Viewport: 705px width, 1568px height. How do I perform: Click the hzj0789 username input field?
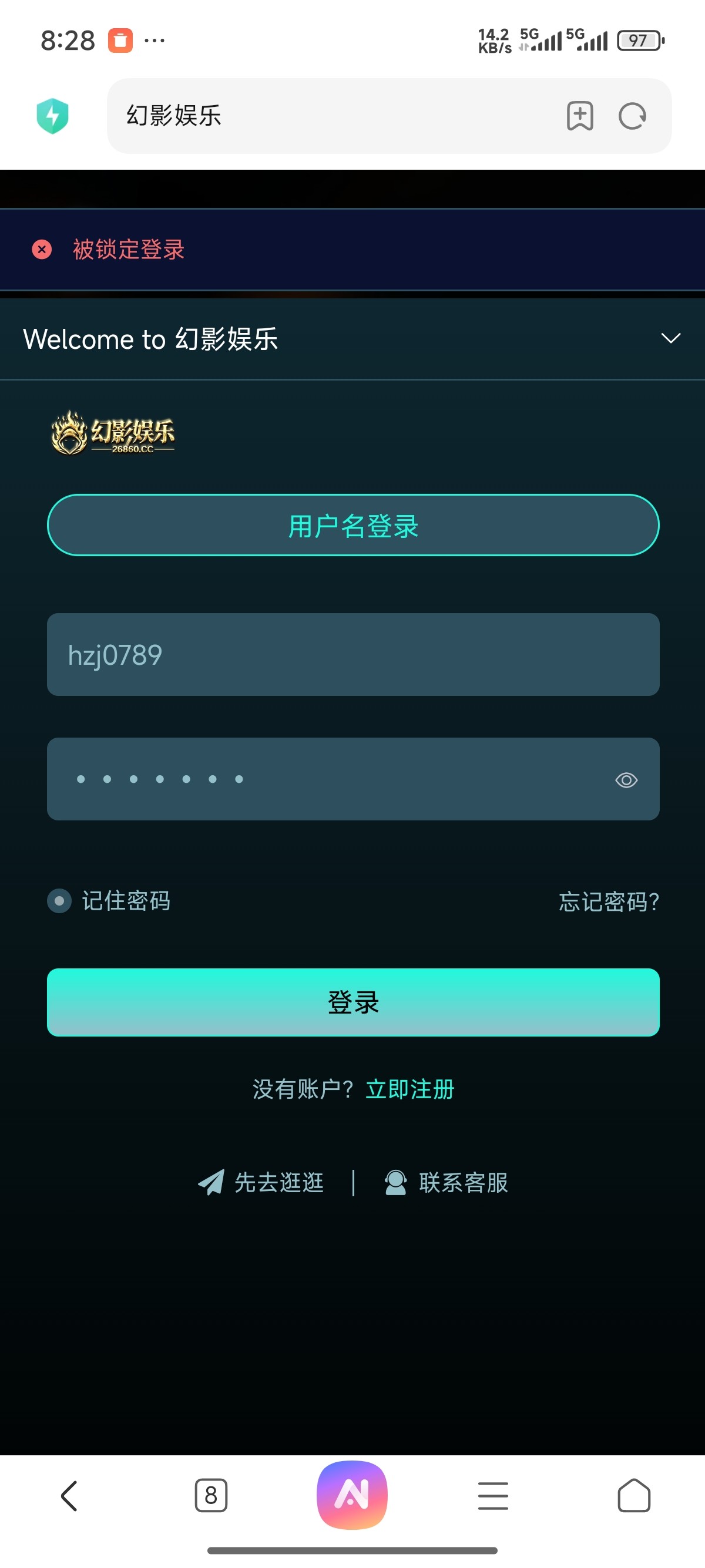352,654
